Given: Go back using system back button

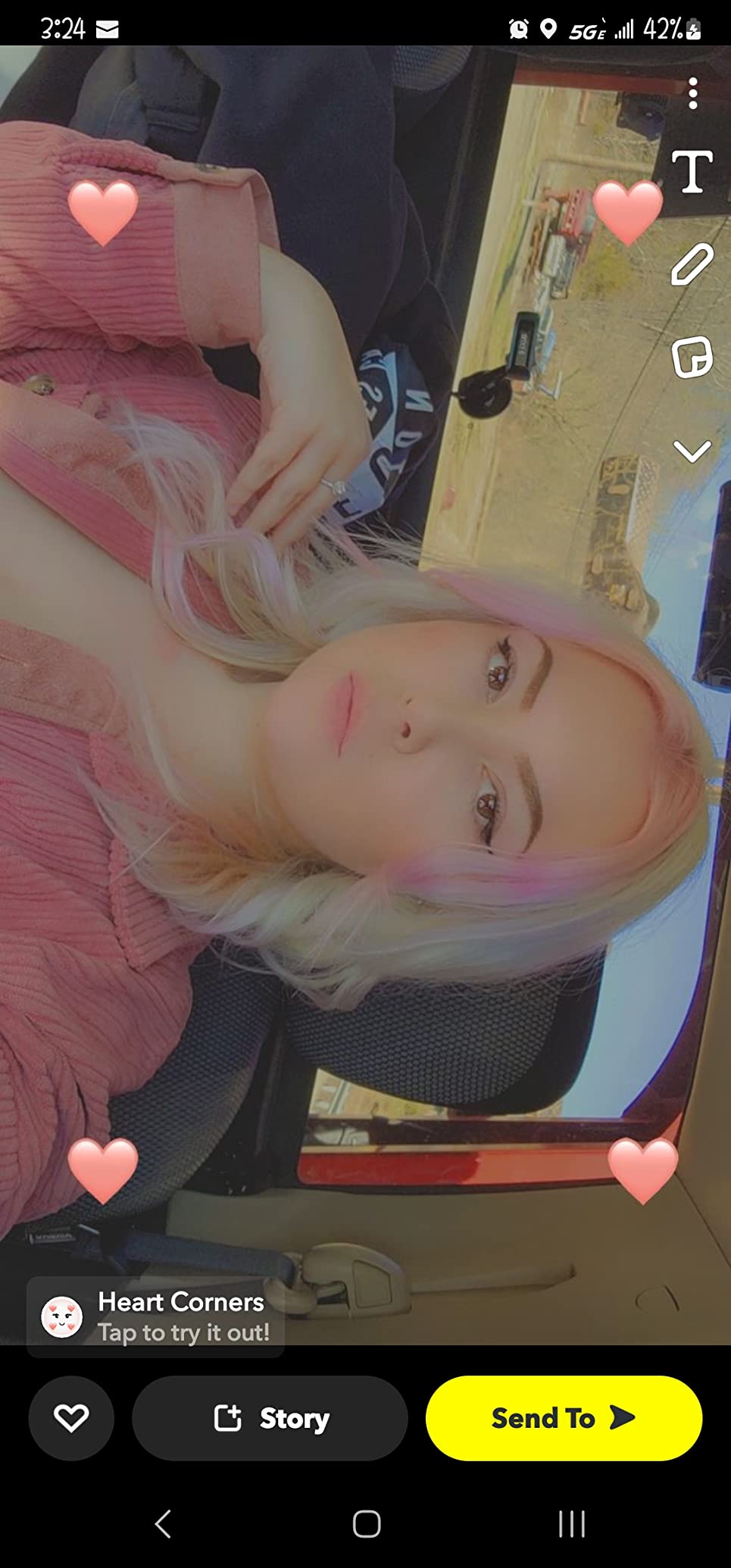Looking at the screenshot, I should click(163, 1523).
